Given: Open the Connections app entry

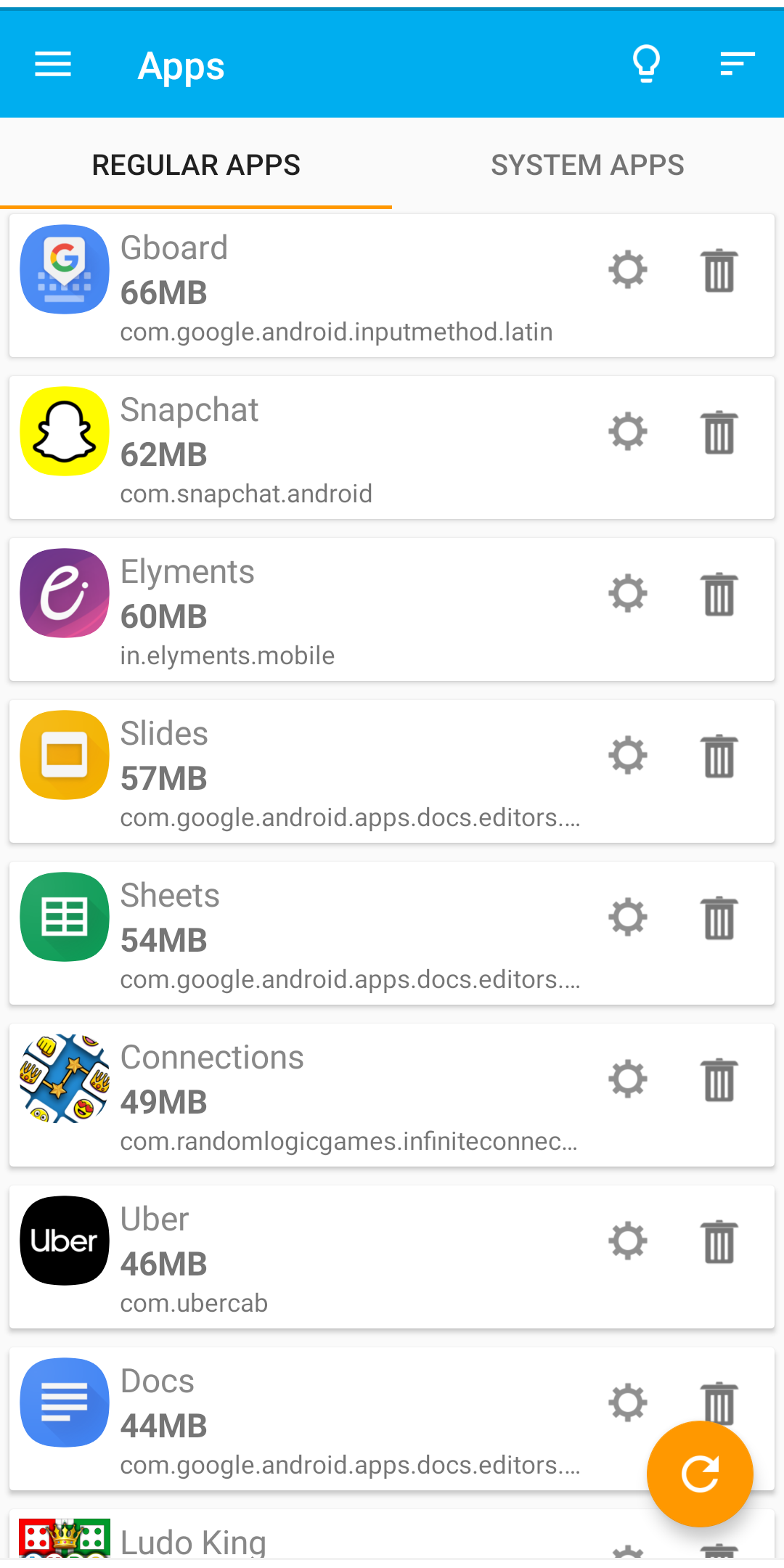Looking at the screenshot, I should (392, 1095).
